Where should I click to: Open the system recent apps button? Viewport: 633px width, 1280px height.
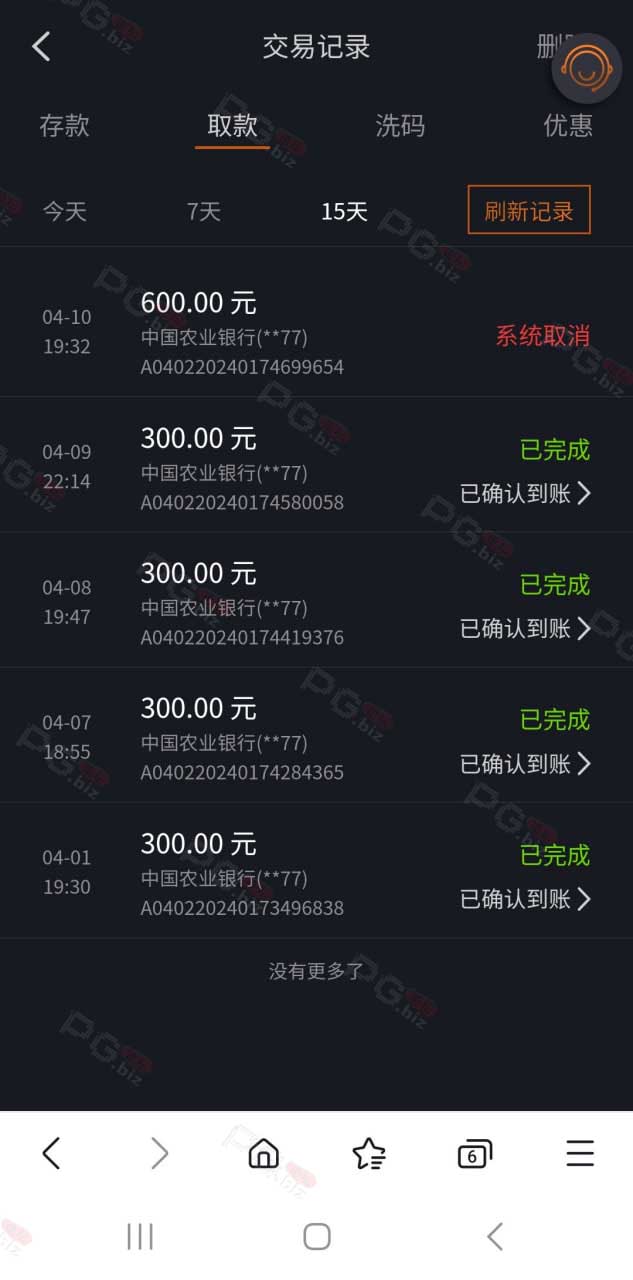coord(140,1236)
